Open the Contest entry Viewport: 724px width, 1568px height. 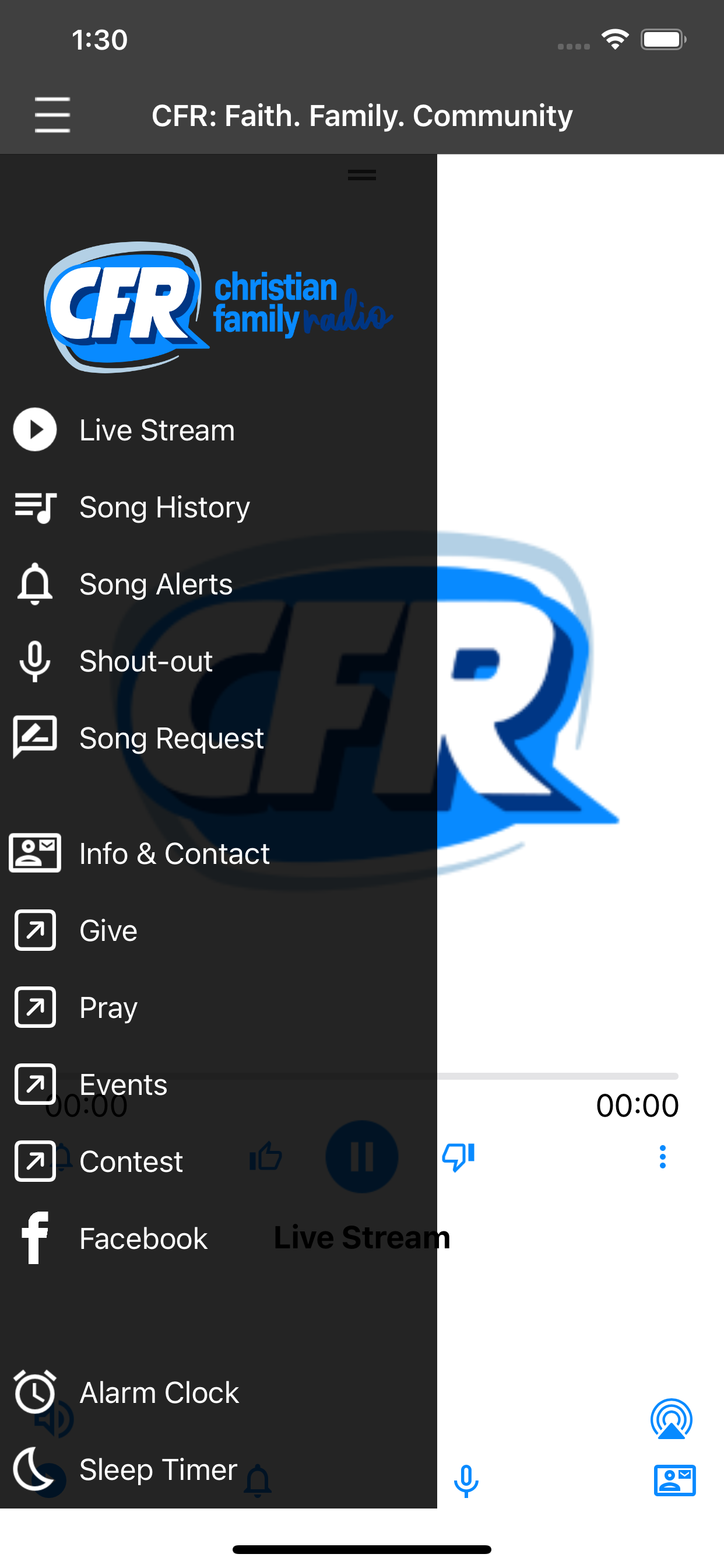point(219,1161)
